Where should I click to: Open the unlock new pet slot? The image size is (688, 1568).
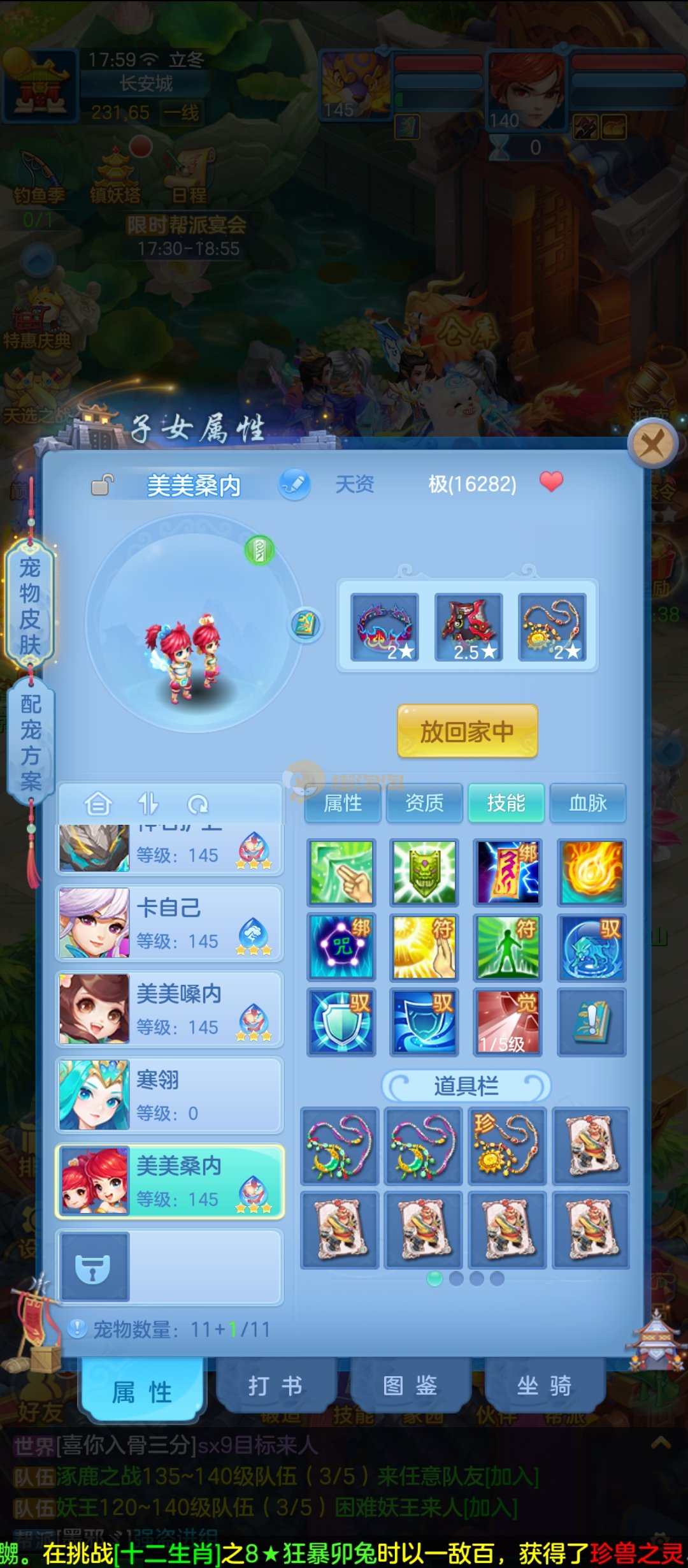point(93,1267)
